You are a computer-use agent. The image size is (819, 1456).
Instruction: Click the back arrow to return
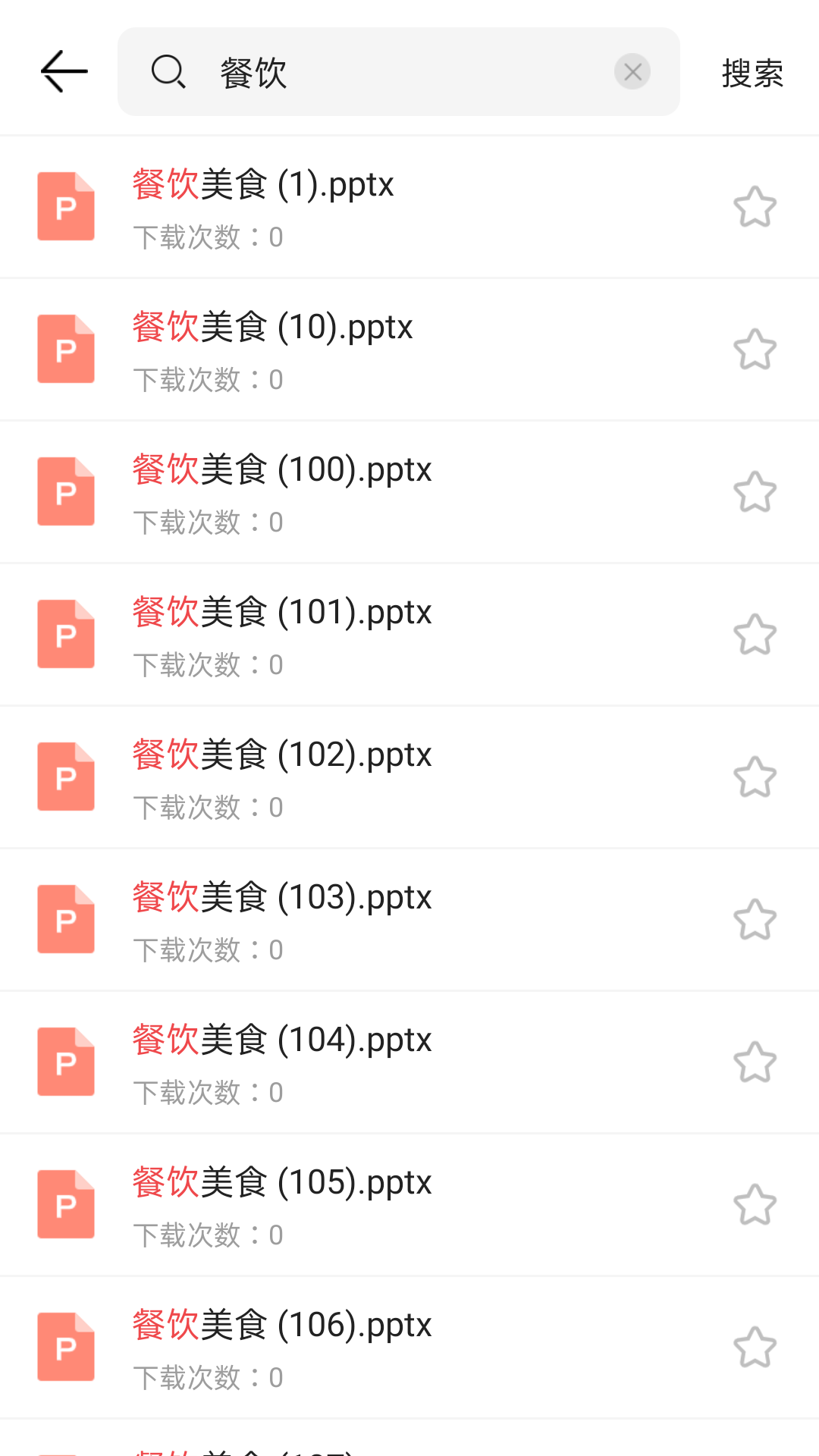tap(64, 71)
